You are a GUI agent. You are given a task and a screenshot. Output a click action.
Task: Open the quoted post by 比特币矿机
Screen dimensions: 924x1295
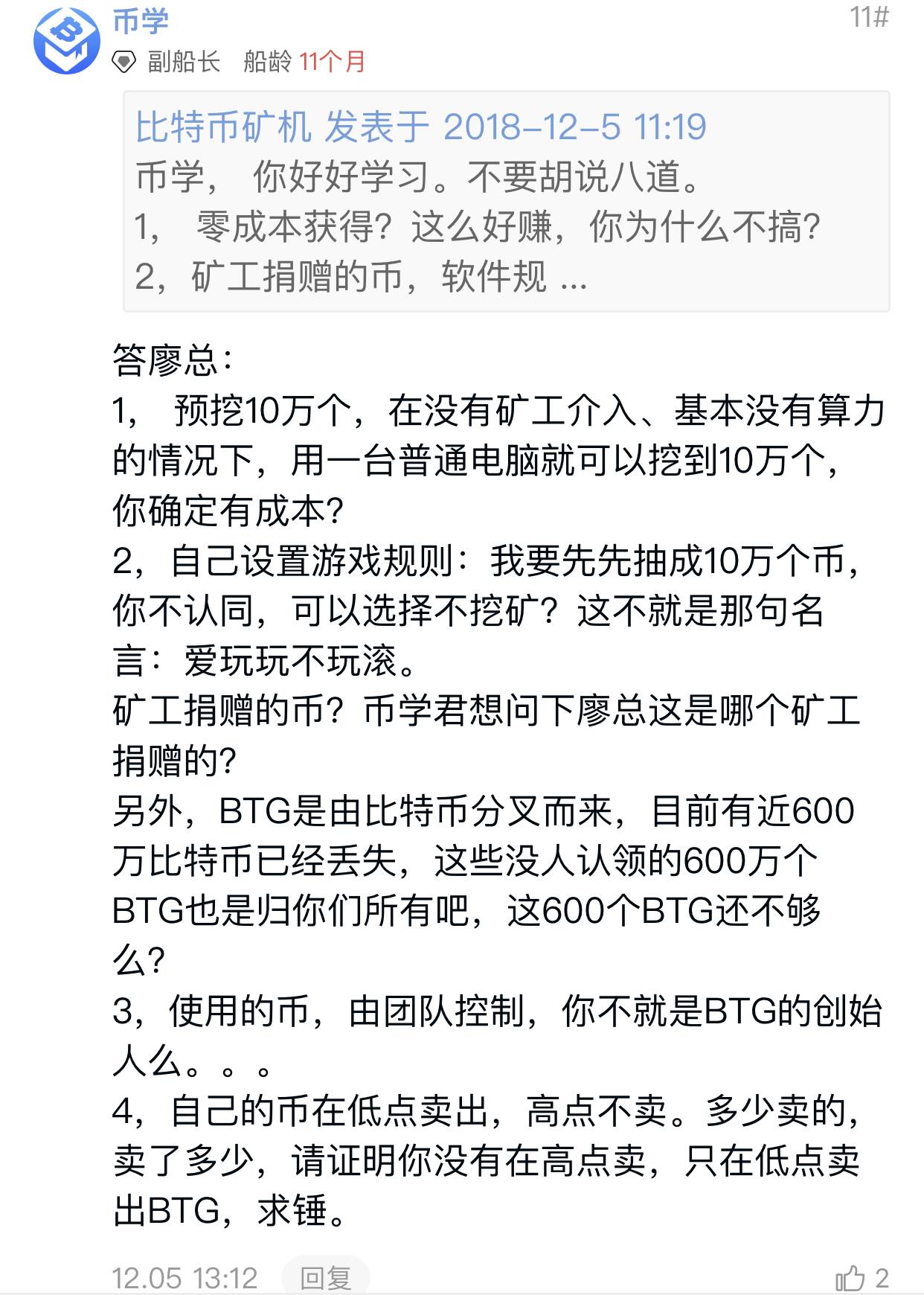click(x=506, y=202)
